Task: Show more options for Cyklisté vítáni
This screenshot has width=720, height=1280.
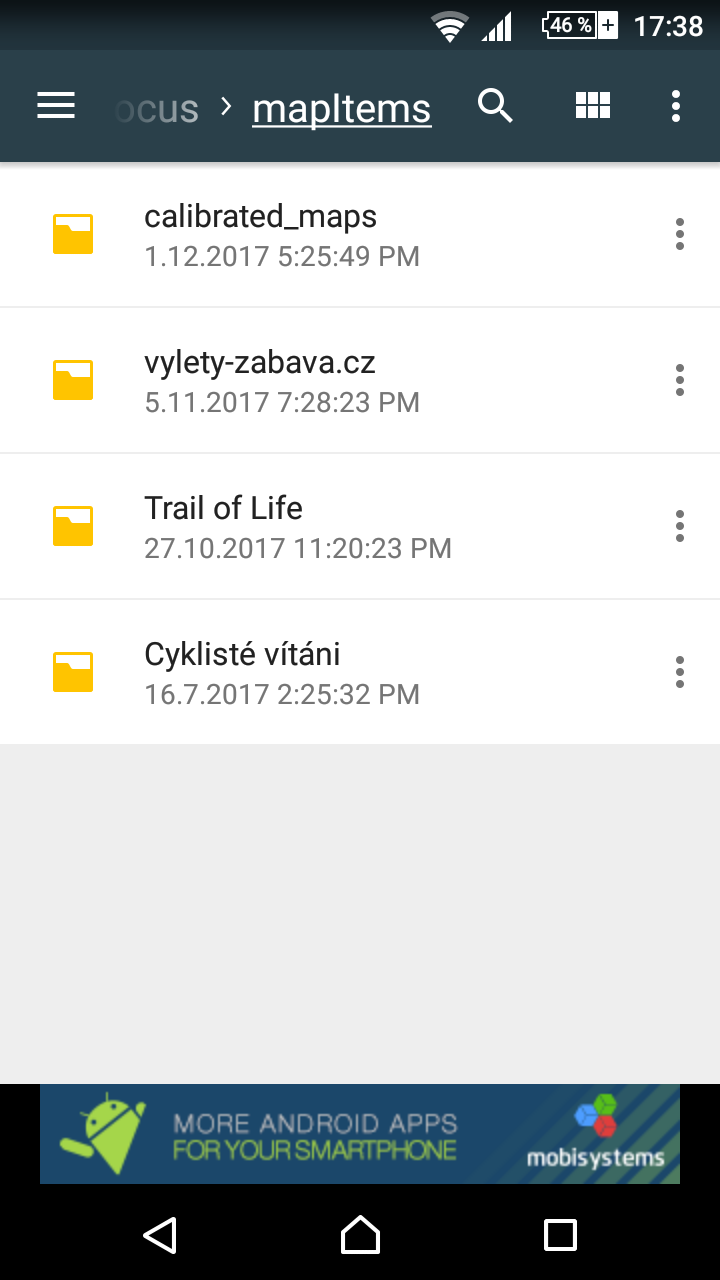Action: click(x=680, y=672)
